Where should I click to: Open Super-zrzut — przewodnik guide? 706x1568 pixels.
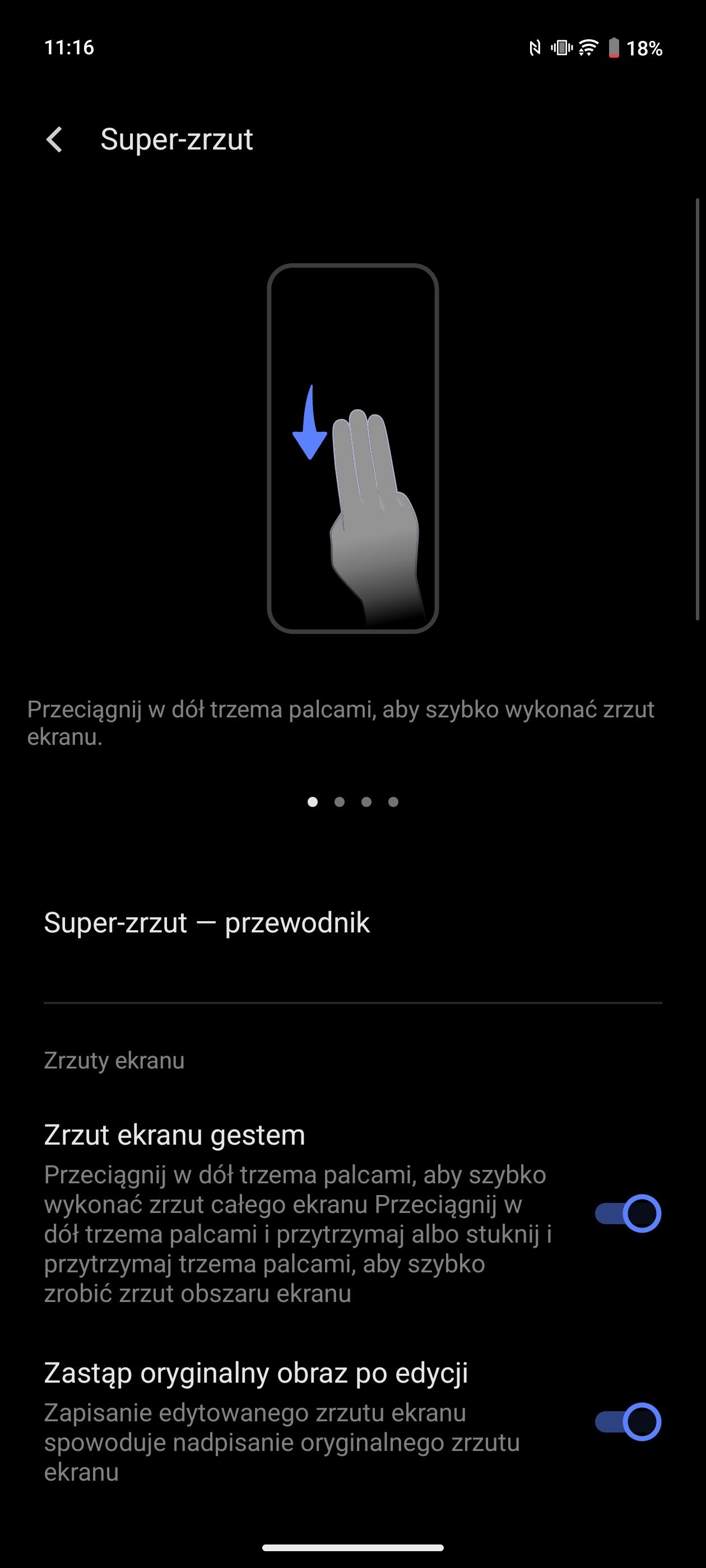[352, 923]
